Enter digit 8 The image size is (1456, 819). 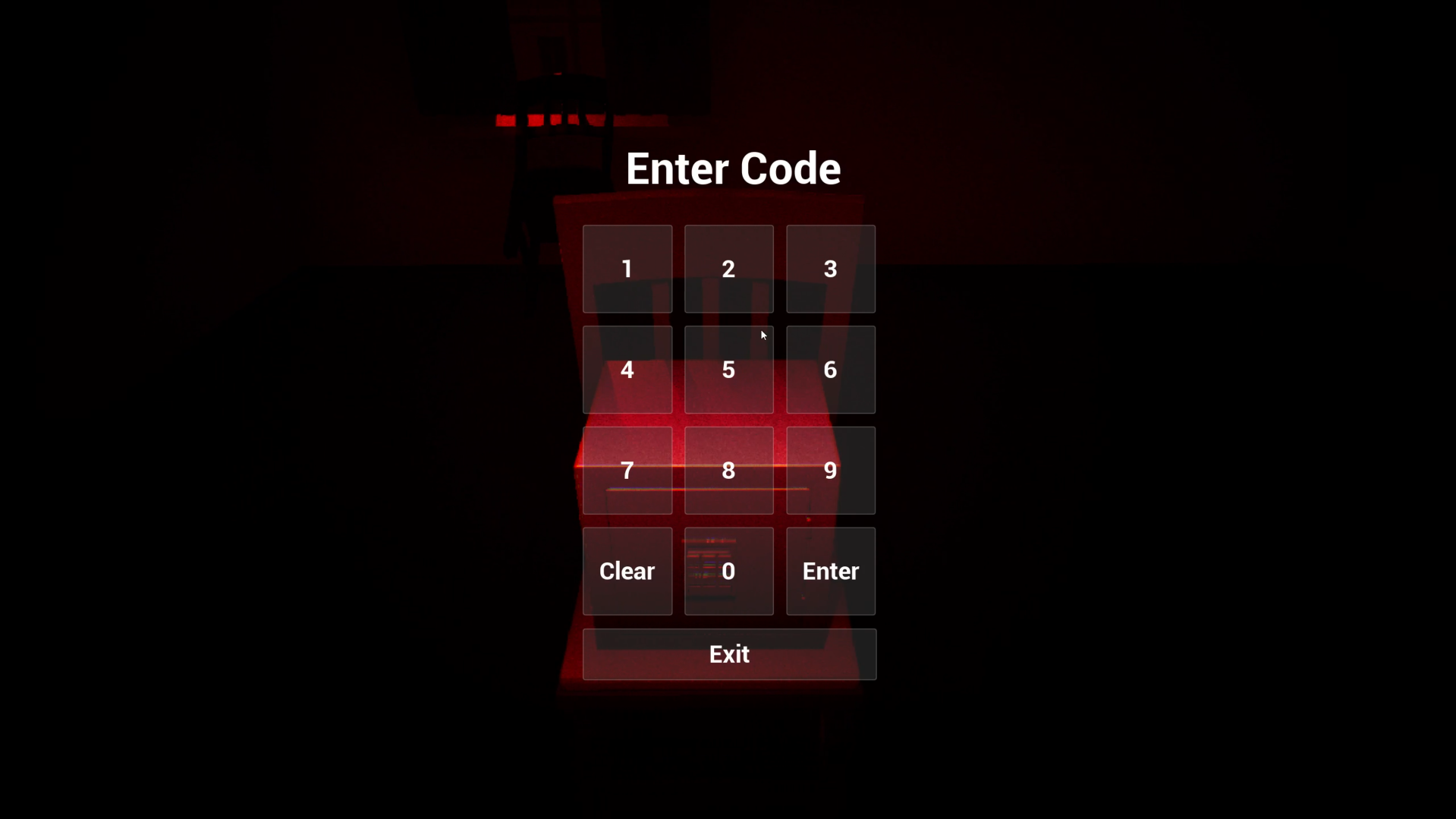tap(728, 471)
